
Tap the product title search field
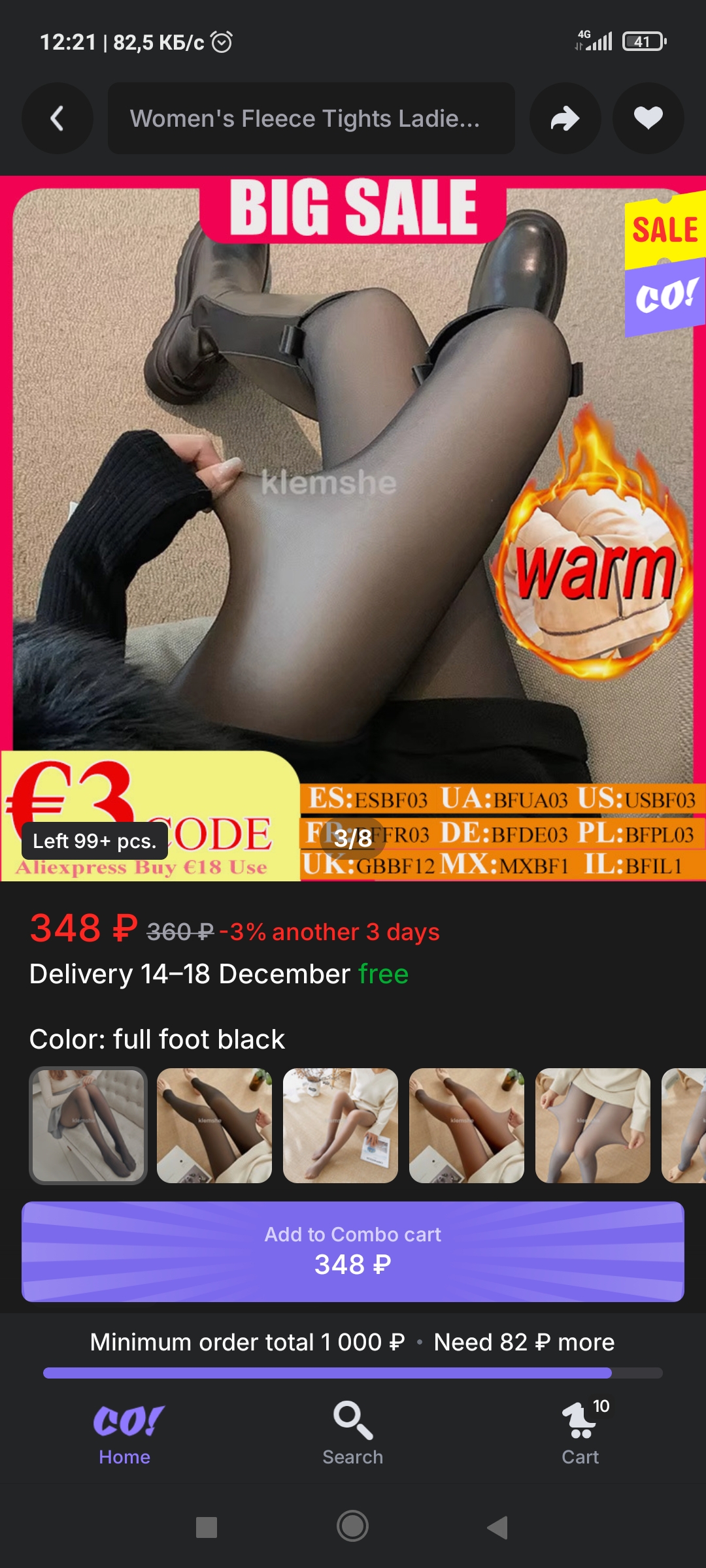pyautogui.click(x=311, y=118)
